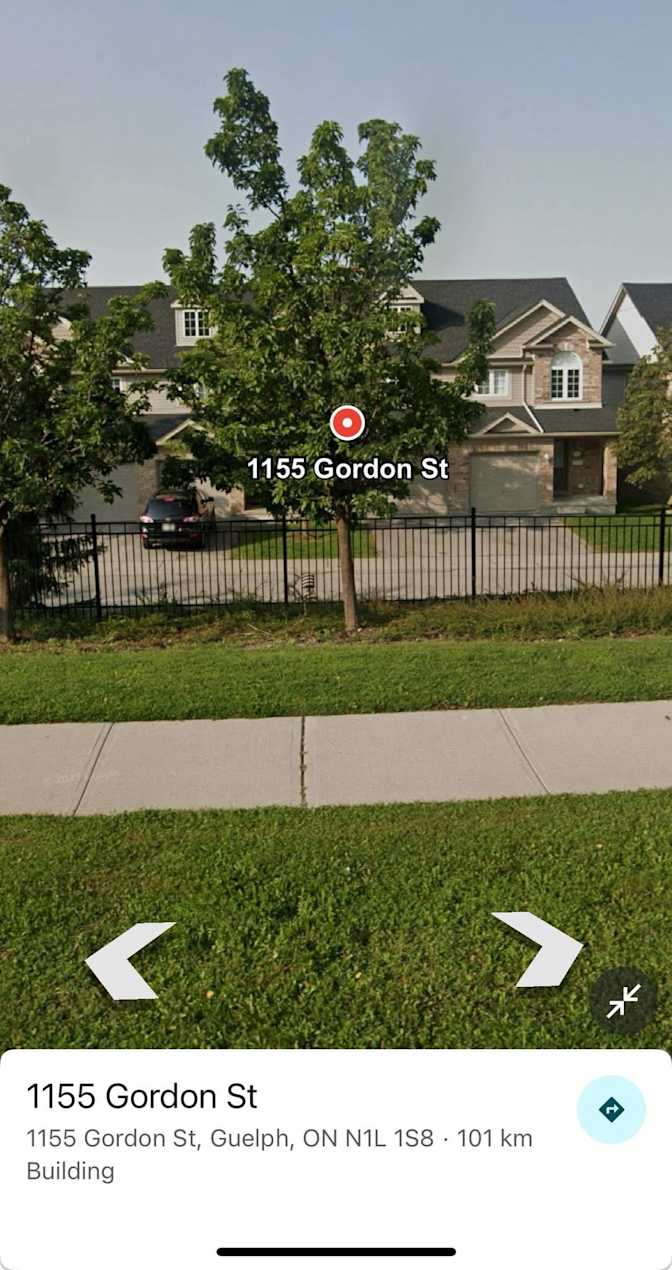The height and width of the screenshot is (1270, 672).
Task: Collapse the full-screen street view
Action: click(623, 1000)
